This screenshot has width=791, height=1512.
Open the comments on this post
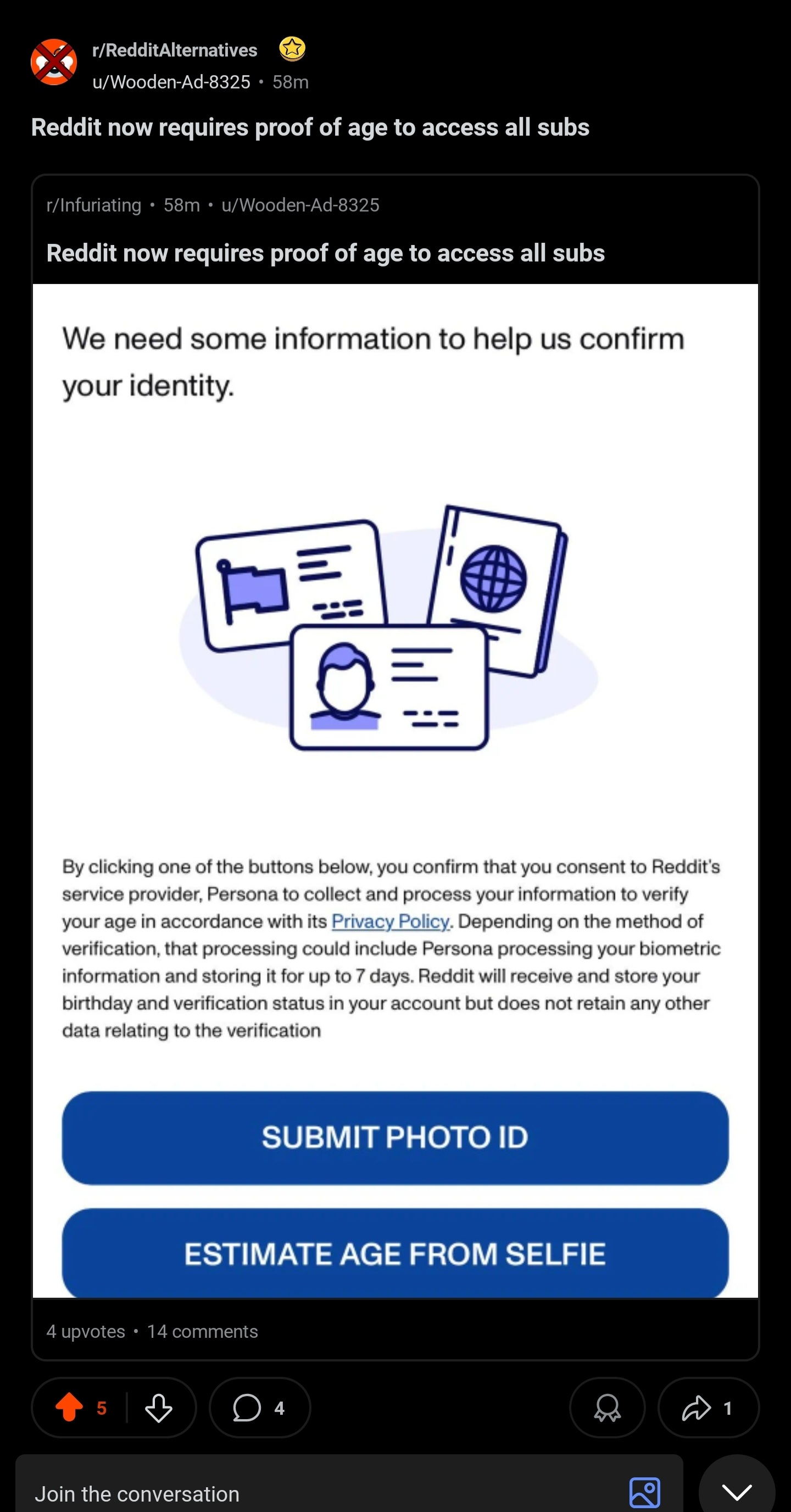pyautogui.click(x=259, y=1408)
